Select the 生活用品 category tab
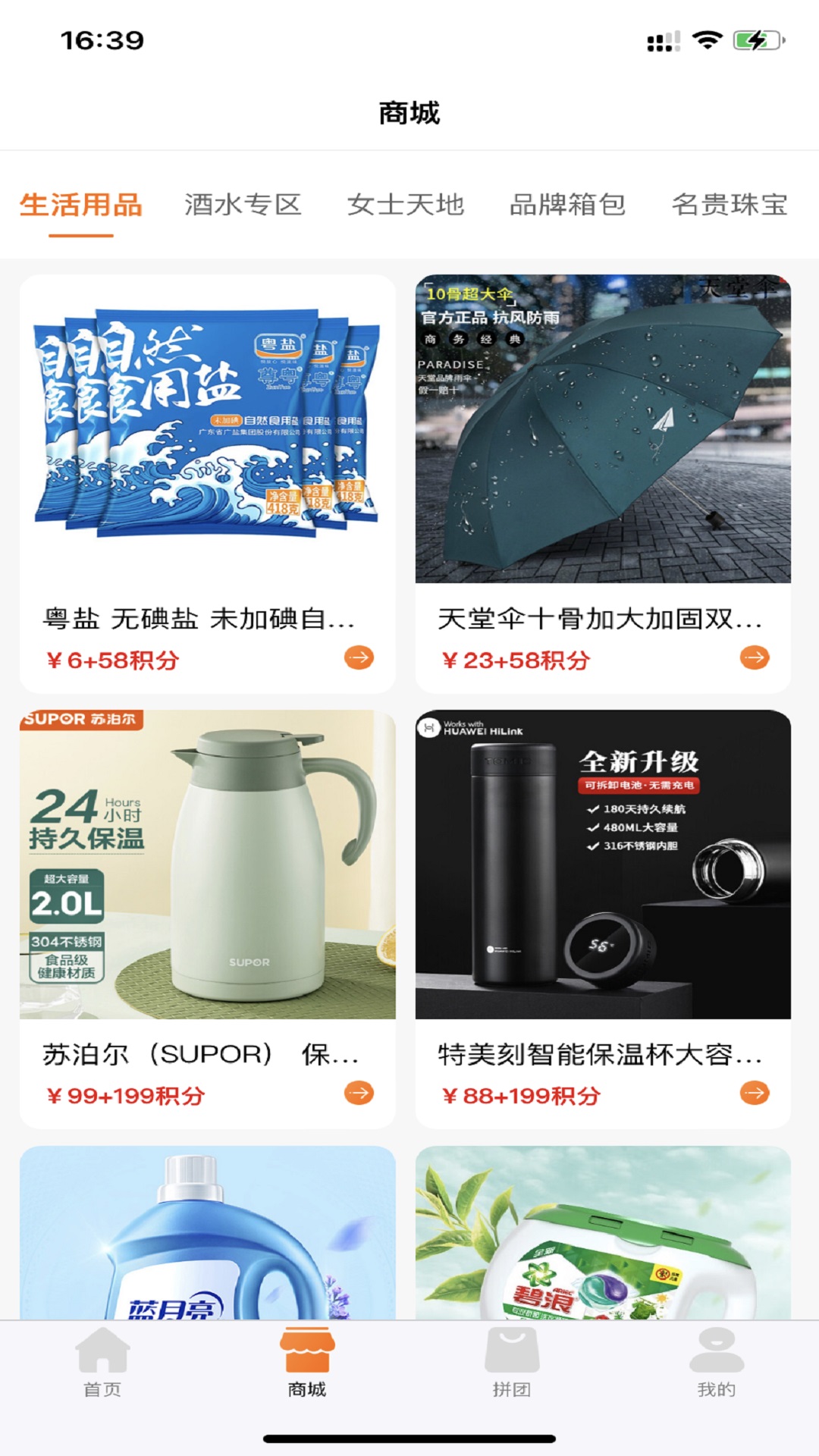This screenshot has width=819, height=1456. (81, 205)
